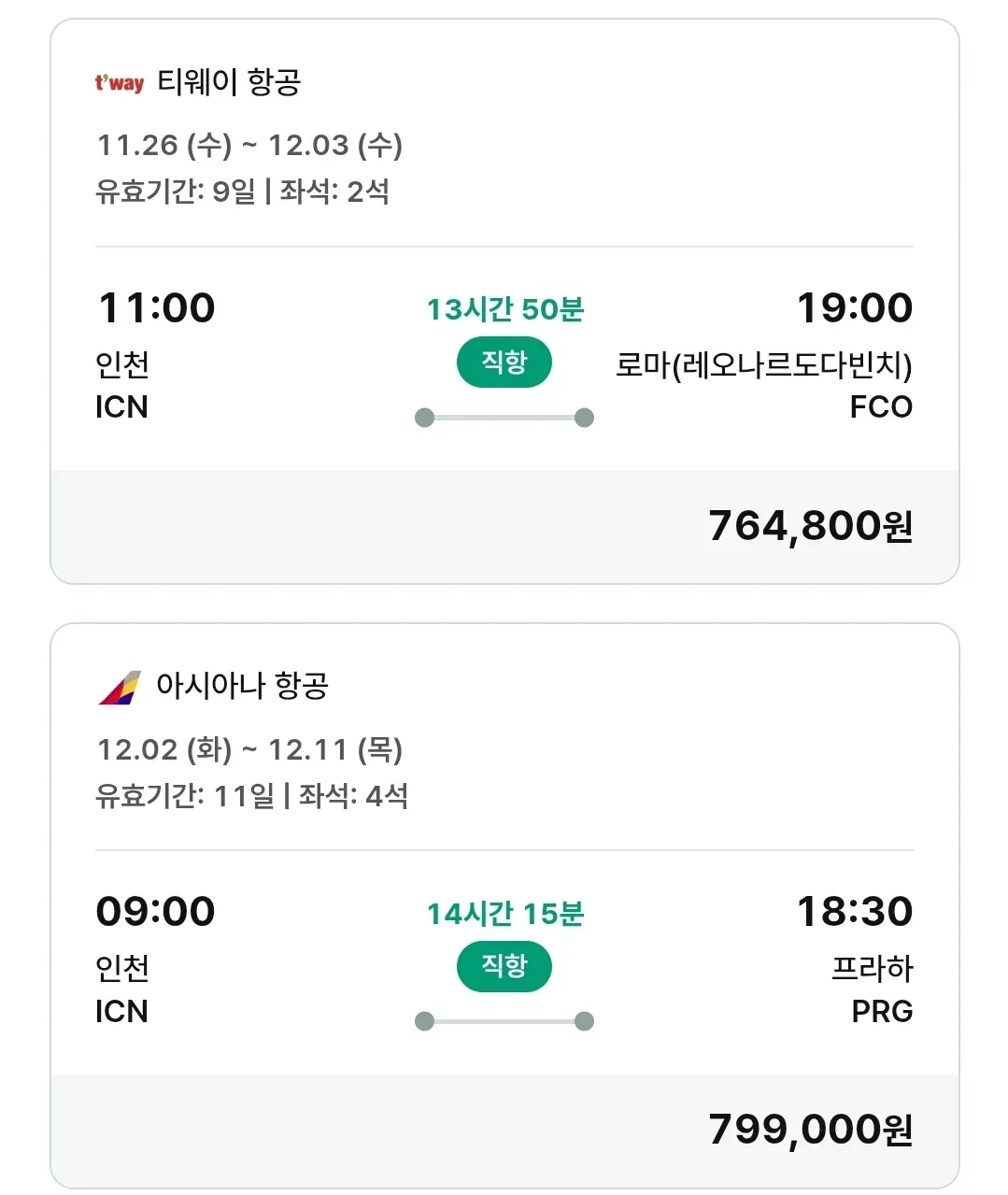
Task: Click the arrival dot on the Rome route line
Action: click(x=585, y=418)
